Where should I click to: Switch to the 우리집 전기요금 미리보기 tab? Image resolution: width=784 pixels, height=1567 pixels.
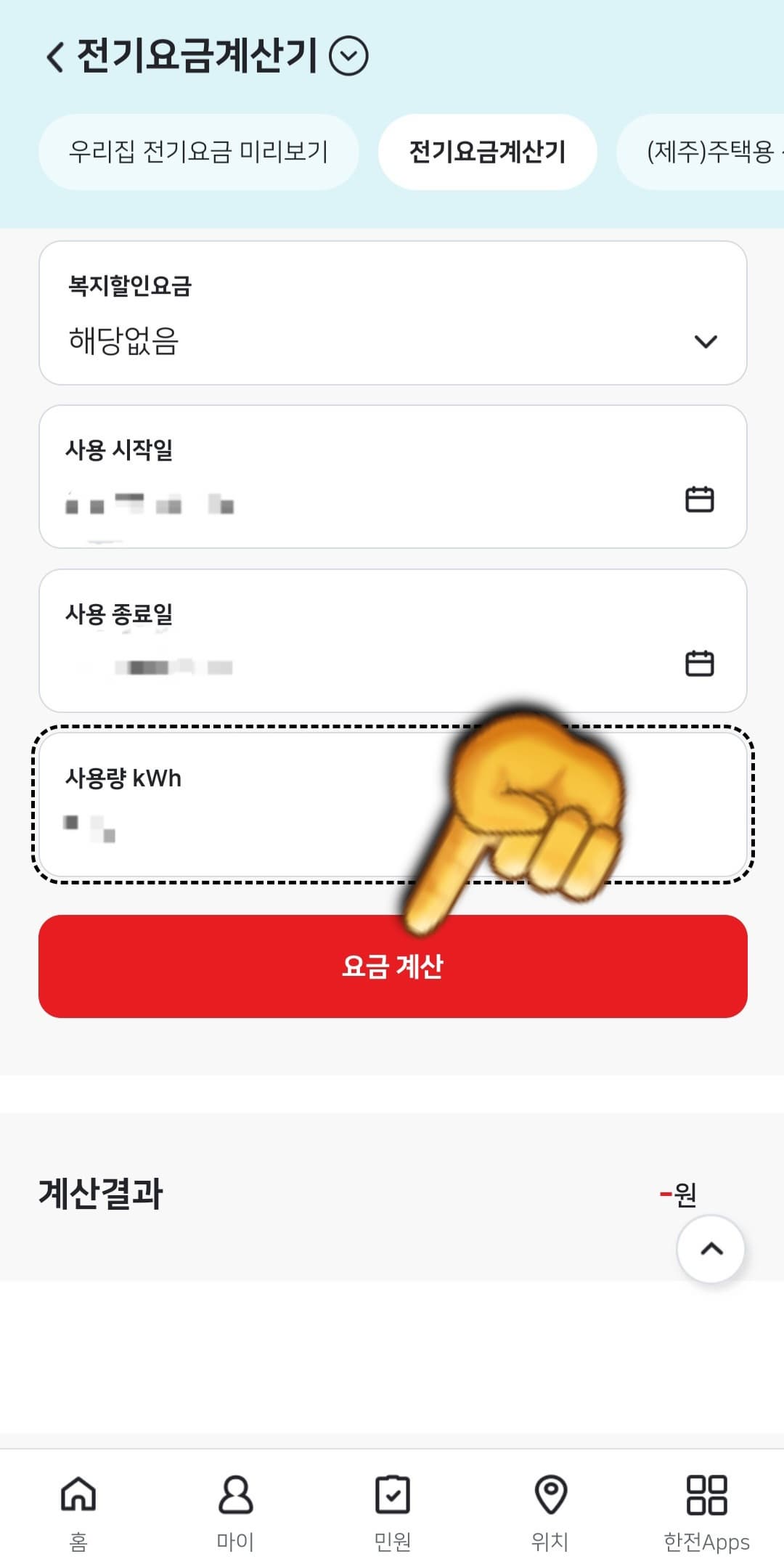[x=198, y=152]
